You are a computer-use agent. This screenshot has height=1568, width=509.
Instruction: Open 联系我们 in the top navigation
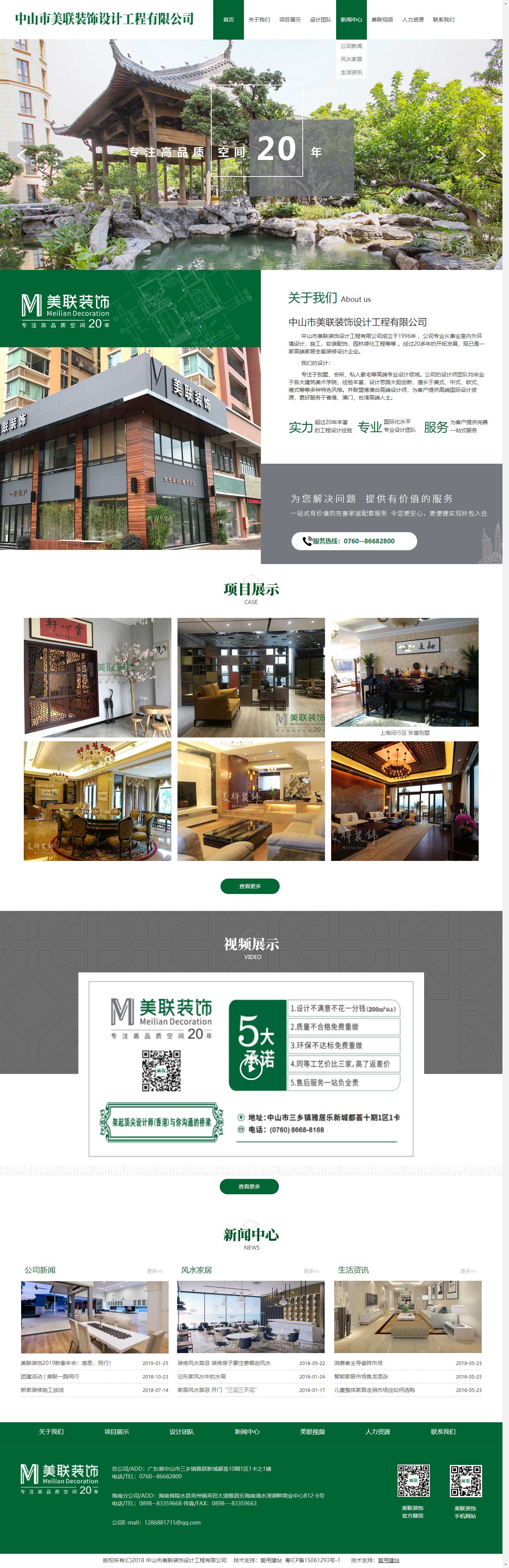(443, 20)
